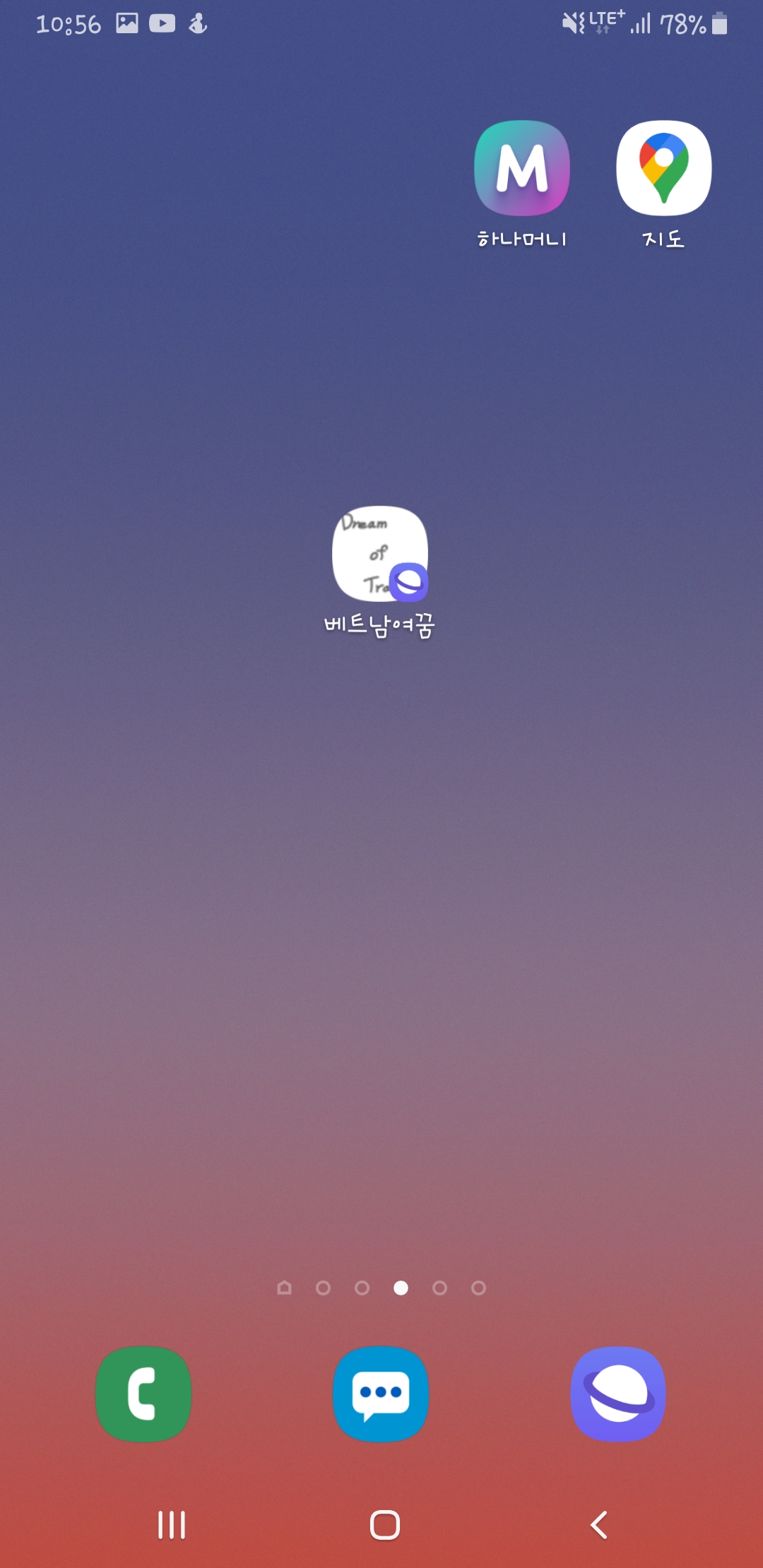Open the Phone dialer app
This screenshot has width=763, height=1568.
(143, 1394)
